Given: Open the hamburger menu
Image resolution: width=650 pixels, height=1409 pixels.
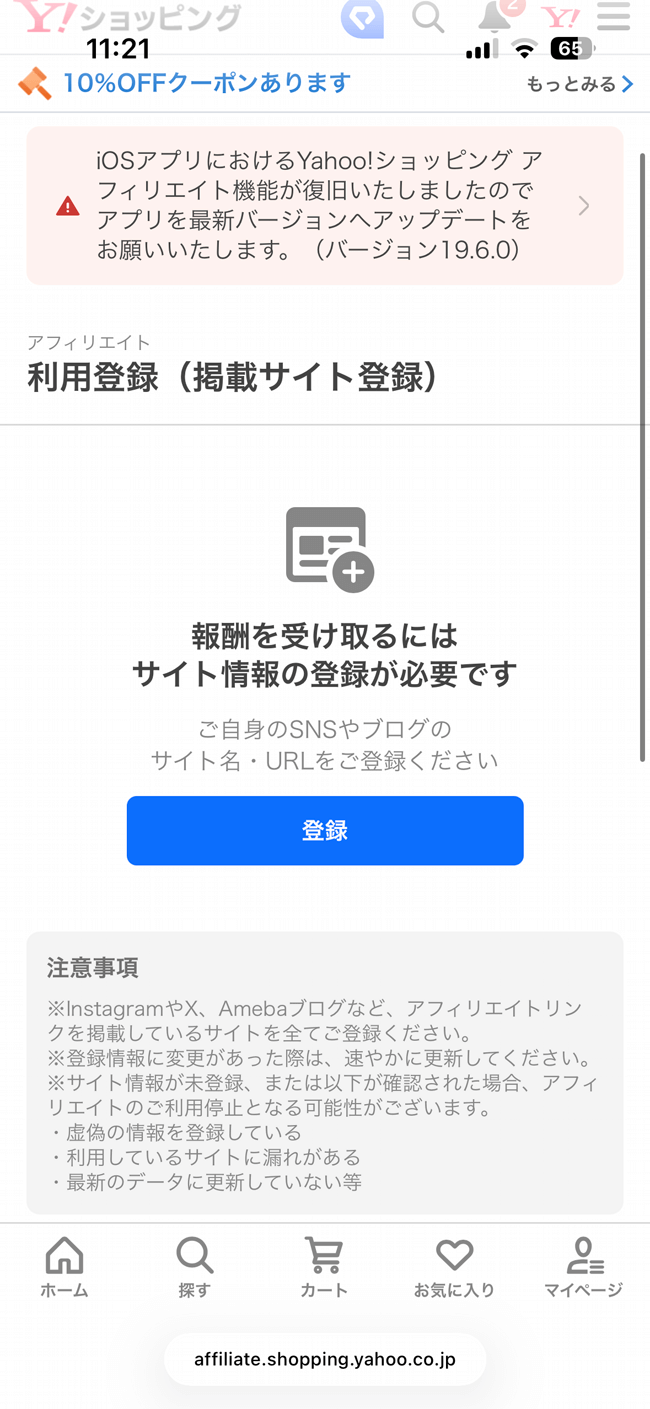Looking at the screenshot, I should point(613,17).
